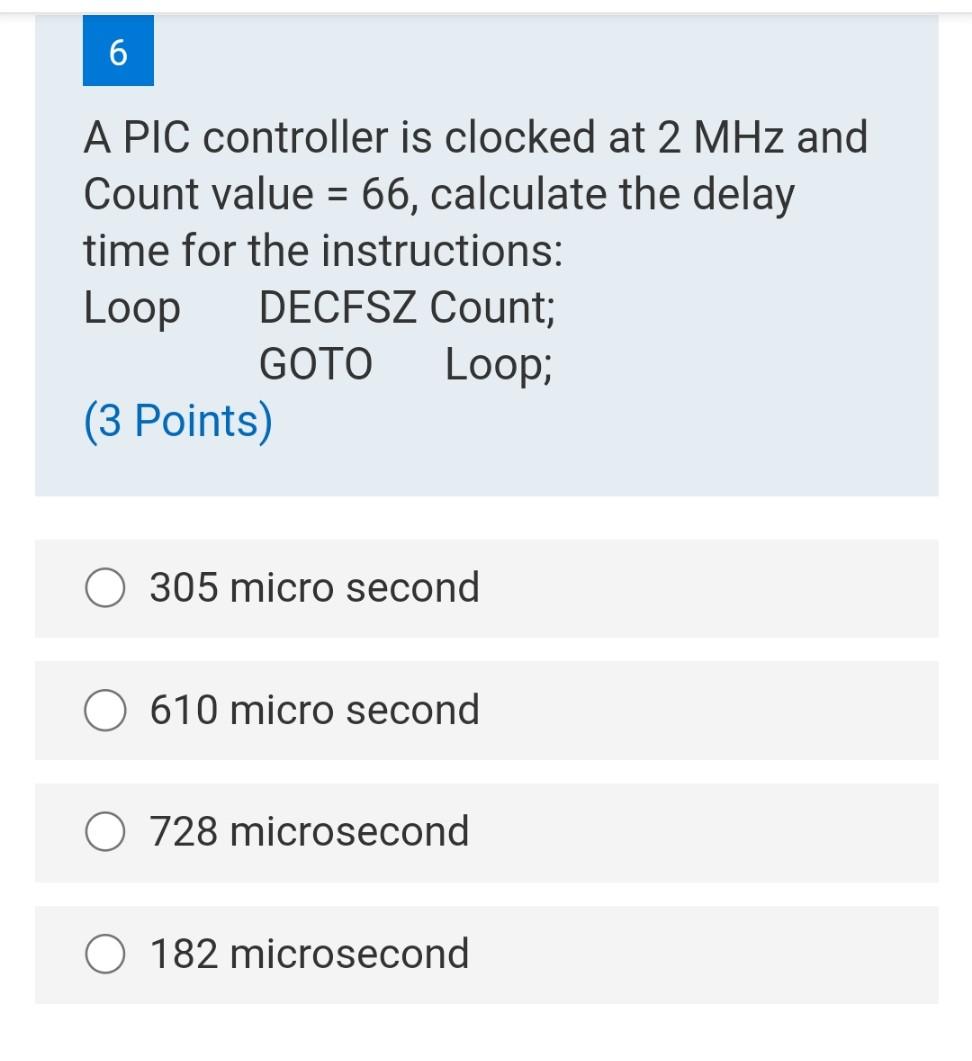Choose the 610 micro second answer
This screenshot has width=972, height=1061.
coord(105,711)
